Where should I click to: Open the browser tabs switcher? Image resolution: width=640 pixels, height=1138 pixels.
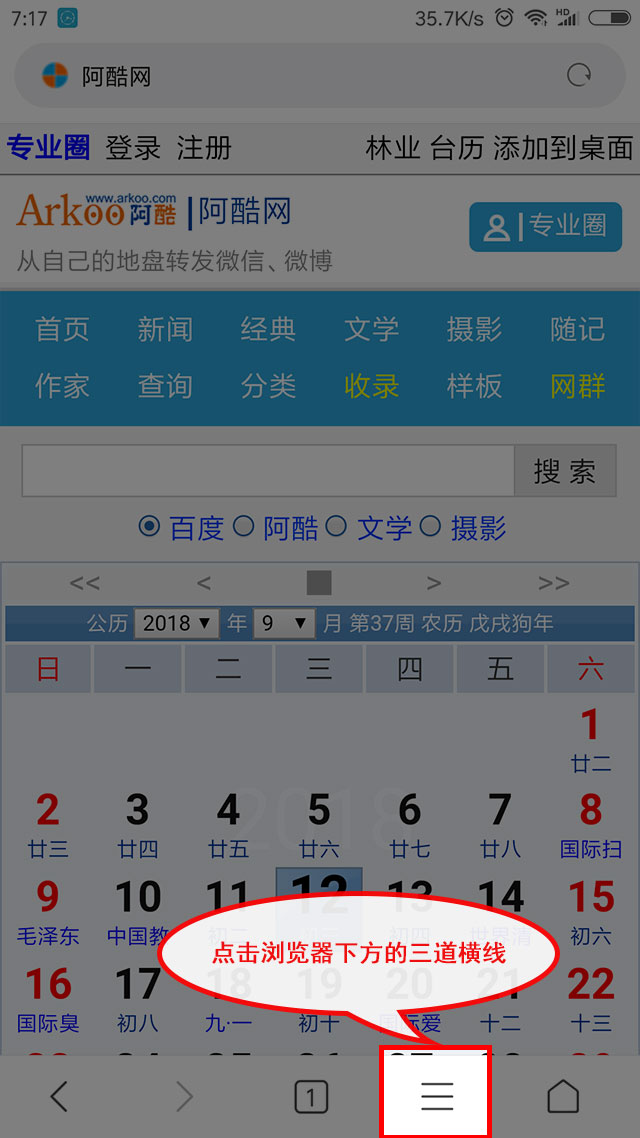click(x=311, y=1097)
